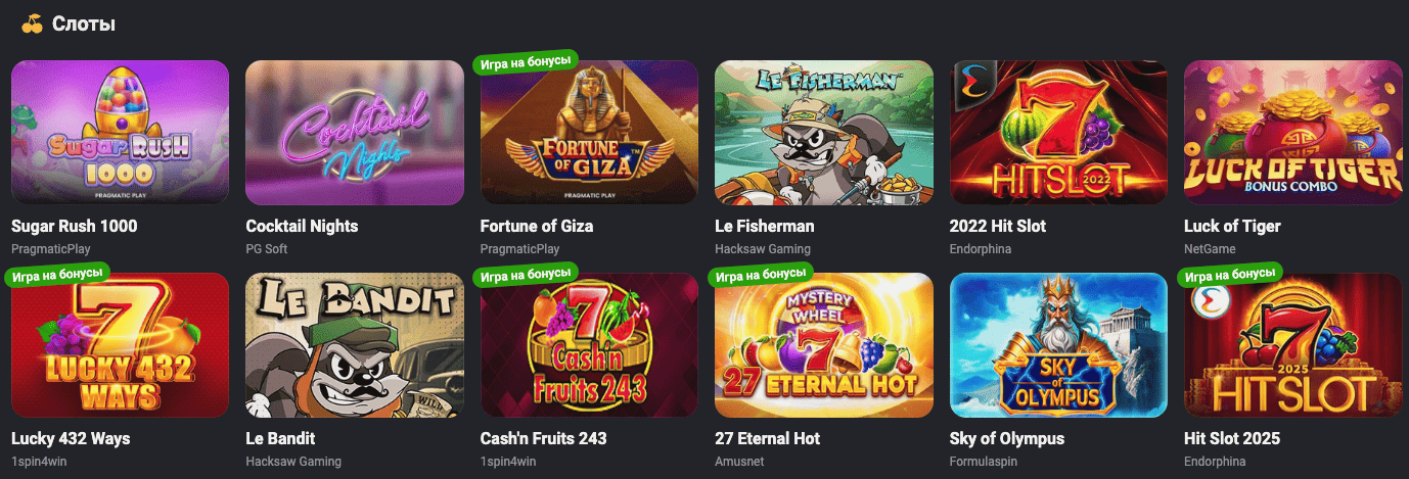Open the Sugar Rush 1000 slot
The image size is (1409, 479).
point(120,132)
